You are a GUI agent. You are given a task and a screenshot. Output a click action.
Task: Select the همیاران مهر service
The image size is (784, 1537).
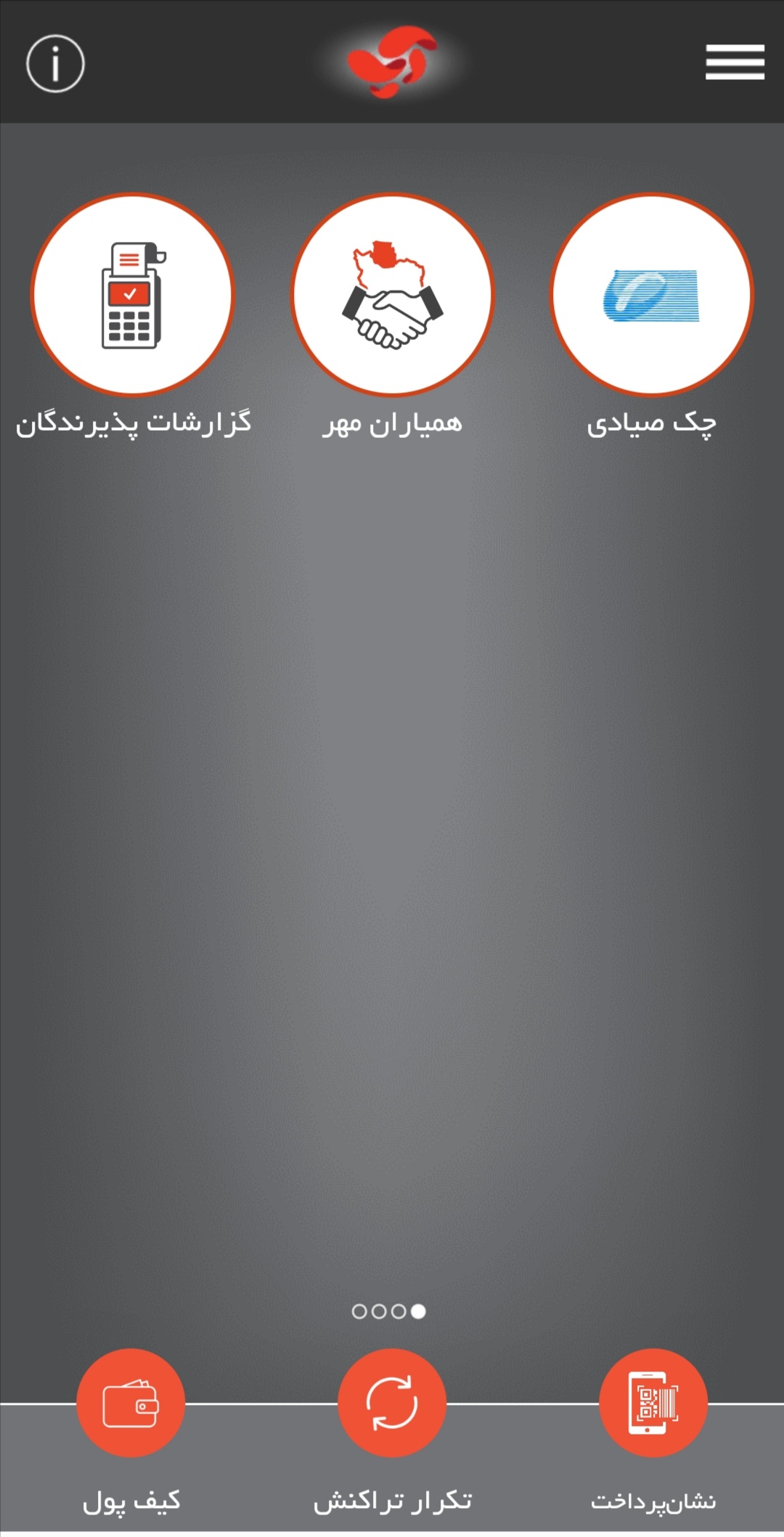point(392,295)
